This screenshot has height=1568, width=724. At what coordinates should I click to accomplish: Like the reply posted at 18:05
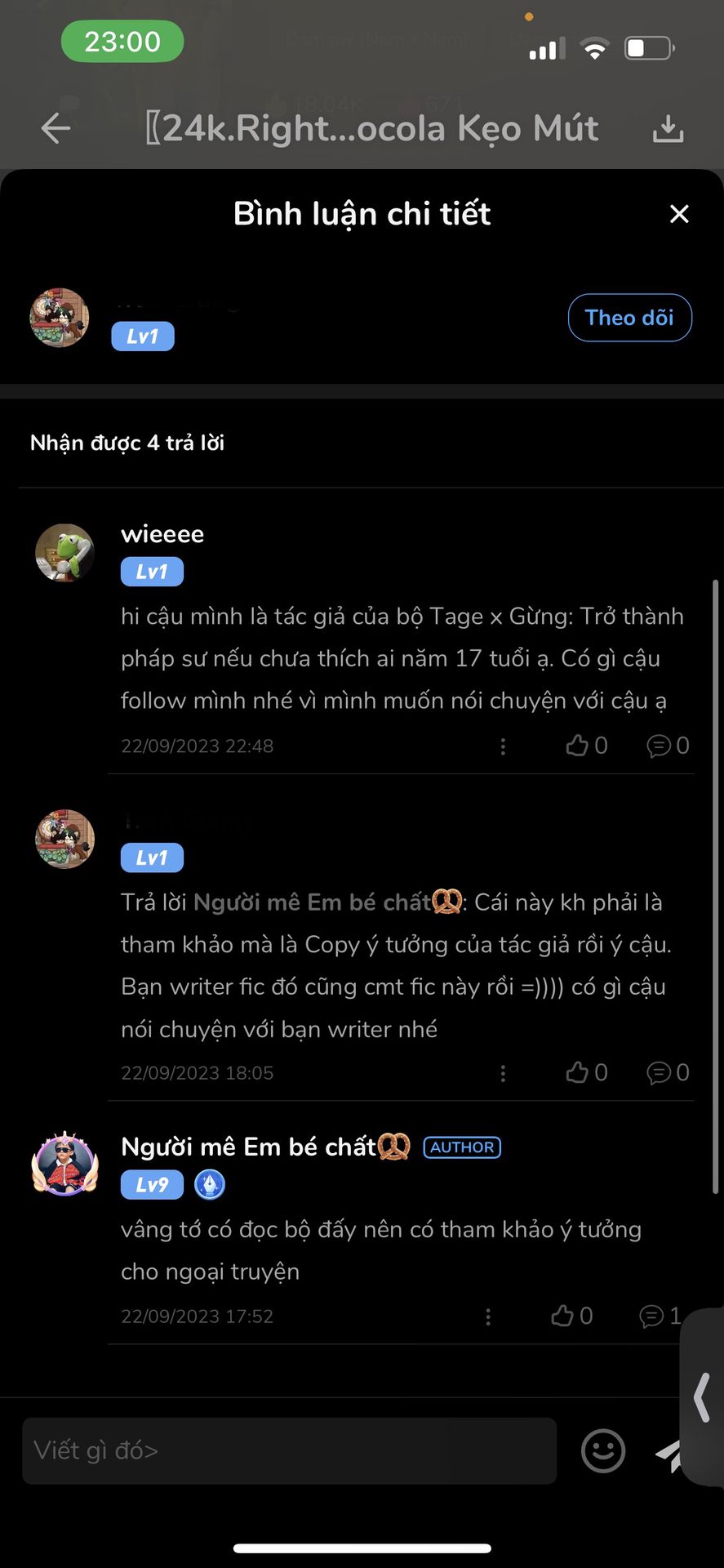(x=578, y=1072)
